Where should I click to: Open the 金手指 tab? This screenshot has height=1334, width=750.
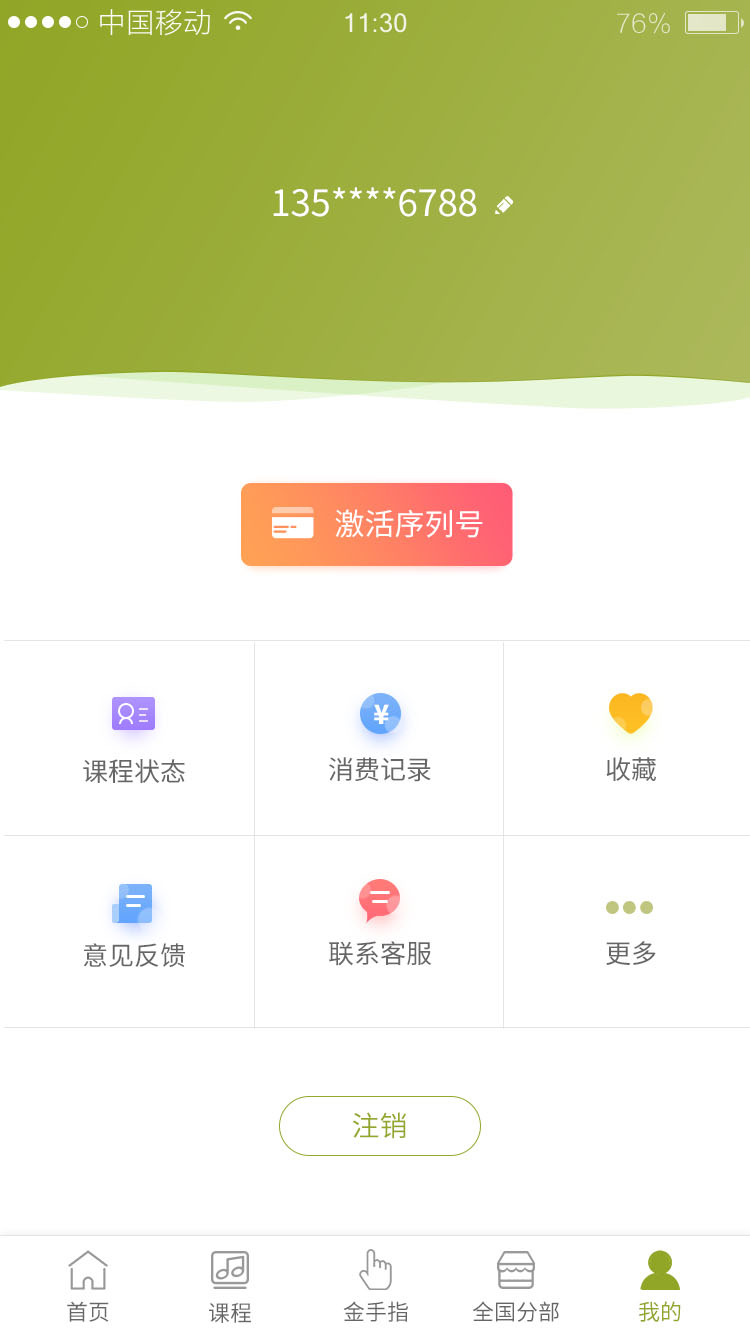(376, 1287)
